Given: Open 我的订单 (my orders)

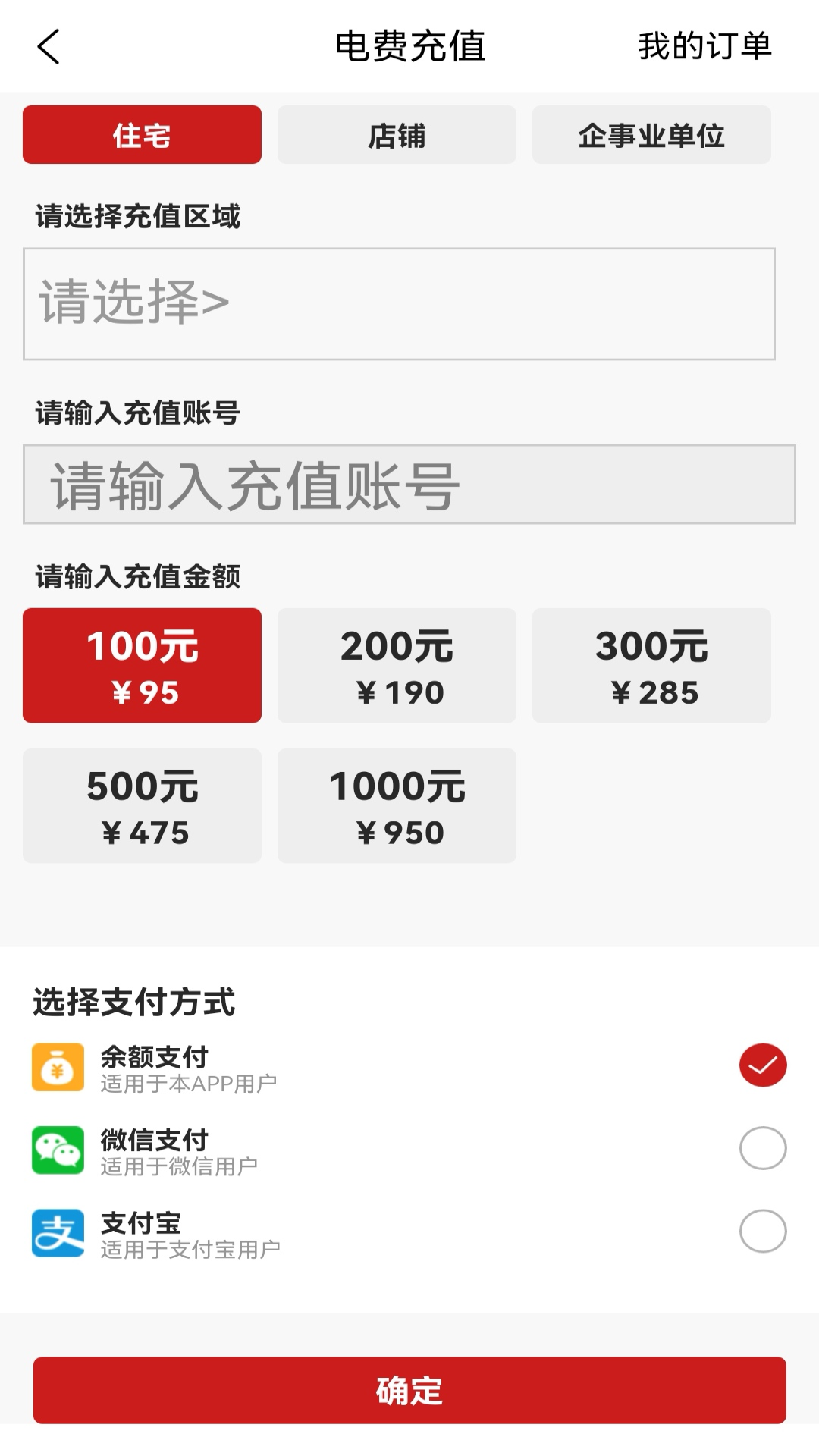Looking at the screenshot, I should click(704, 46).
